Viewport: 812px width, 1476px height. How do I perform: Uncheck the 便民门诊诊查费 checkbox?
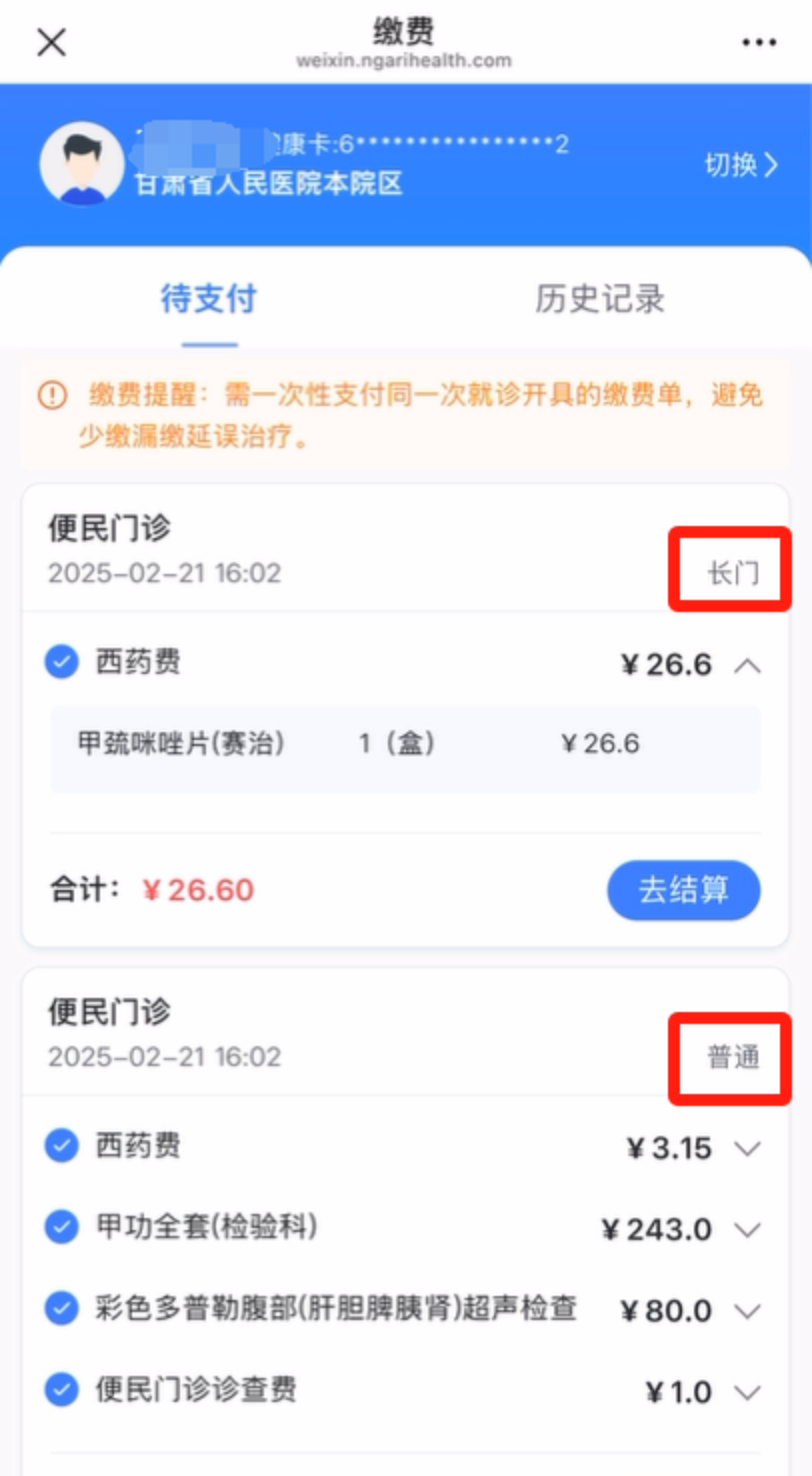[x=62, y=1389]
